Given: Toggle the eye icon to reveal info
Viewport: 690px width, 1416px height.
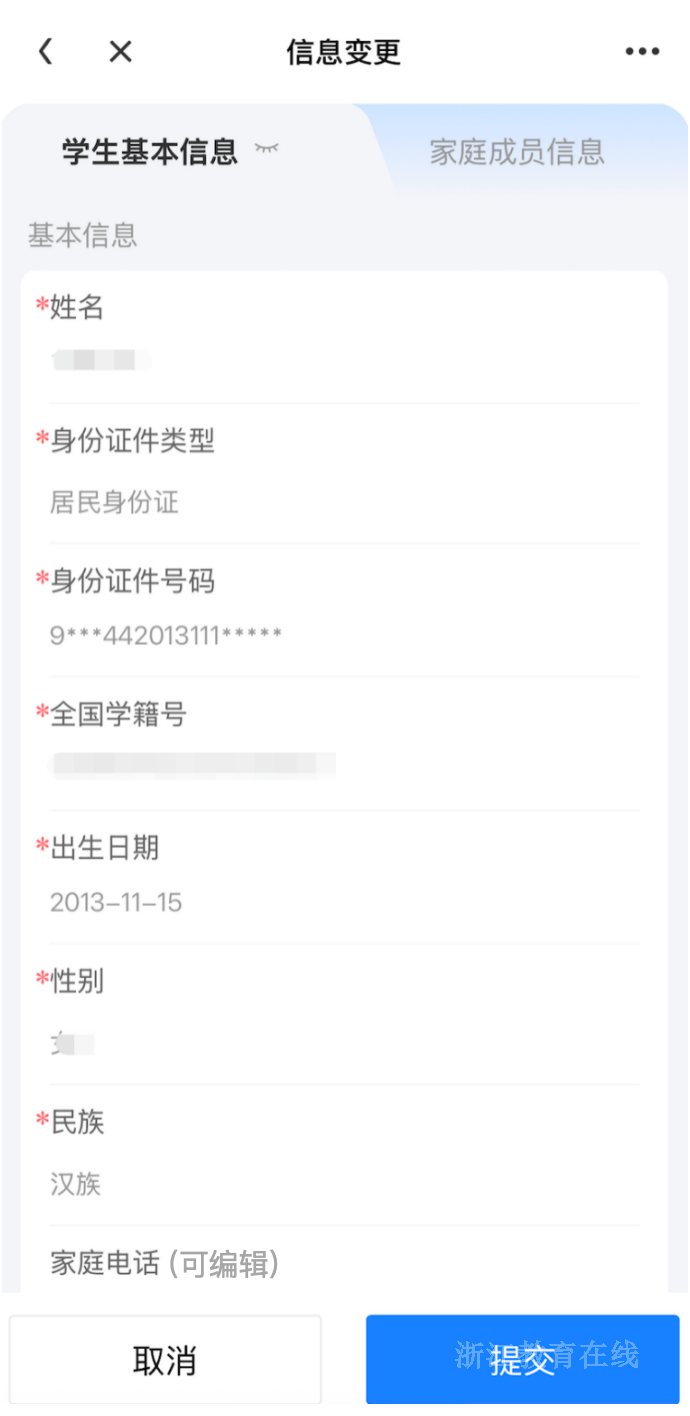Looking at the screenshot, I should pyautogui.click(x=266, y=149).
